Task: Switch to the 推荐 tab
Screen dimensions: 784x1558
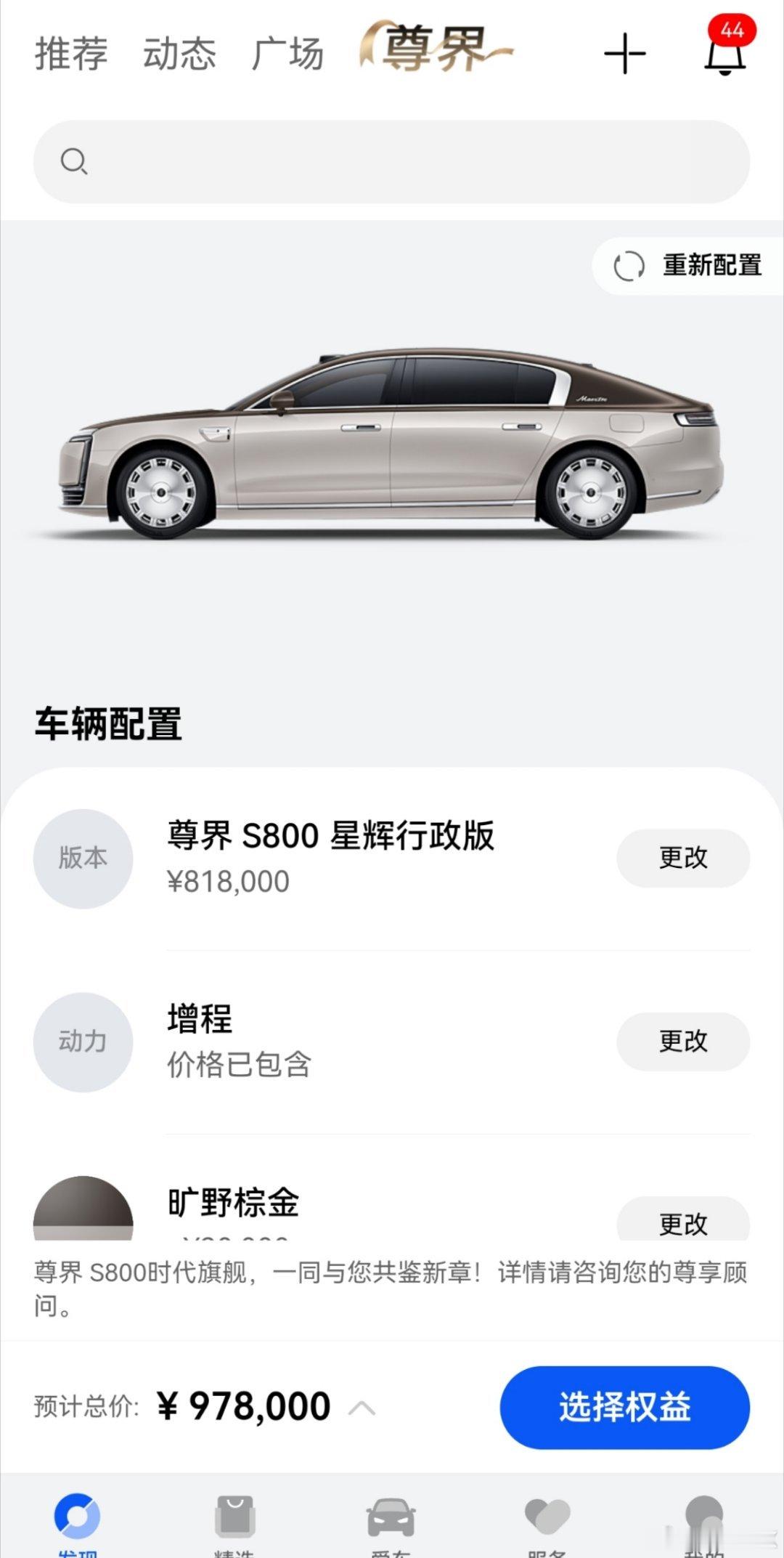Action: [71, 54]
